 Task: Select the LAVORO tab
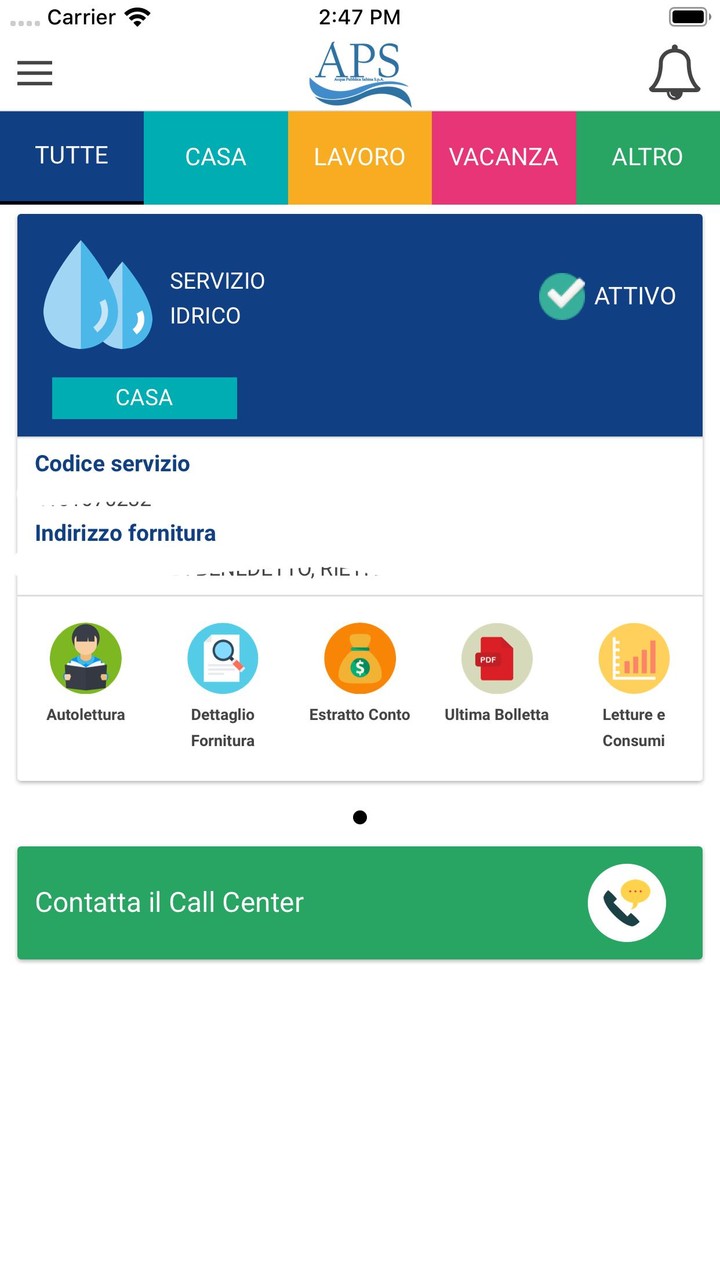pos(360,157)
